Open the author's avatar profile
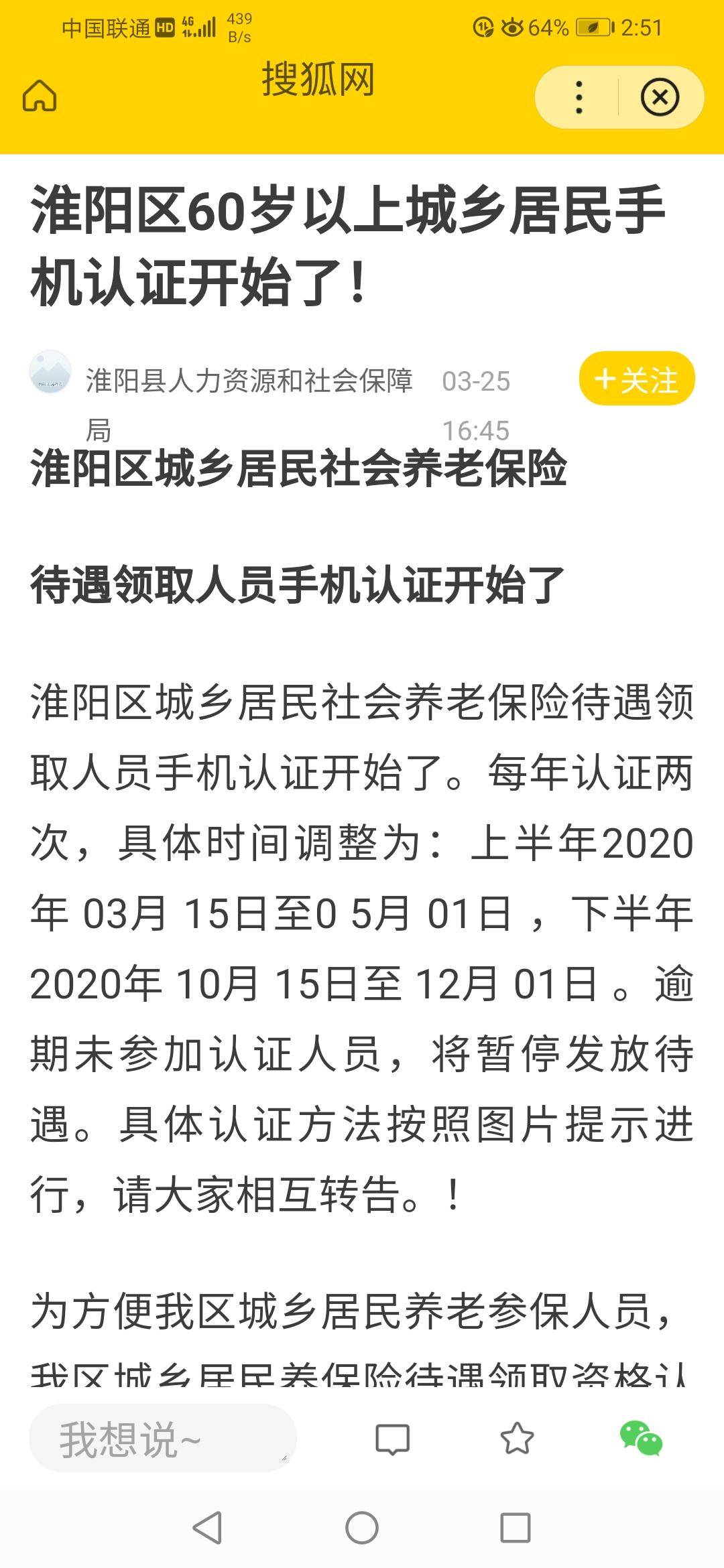Viewport: 724px width, 1568px height. coord(50,373)
